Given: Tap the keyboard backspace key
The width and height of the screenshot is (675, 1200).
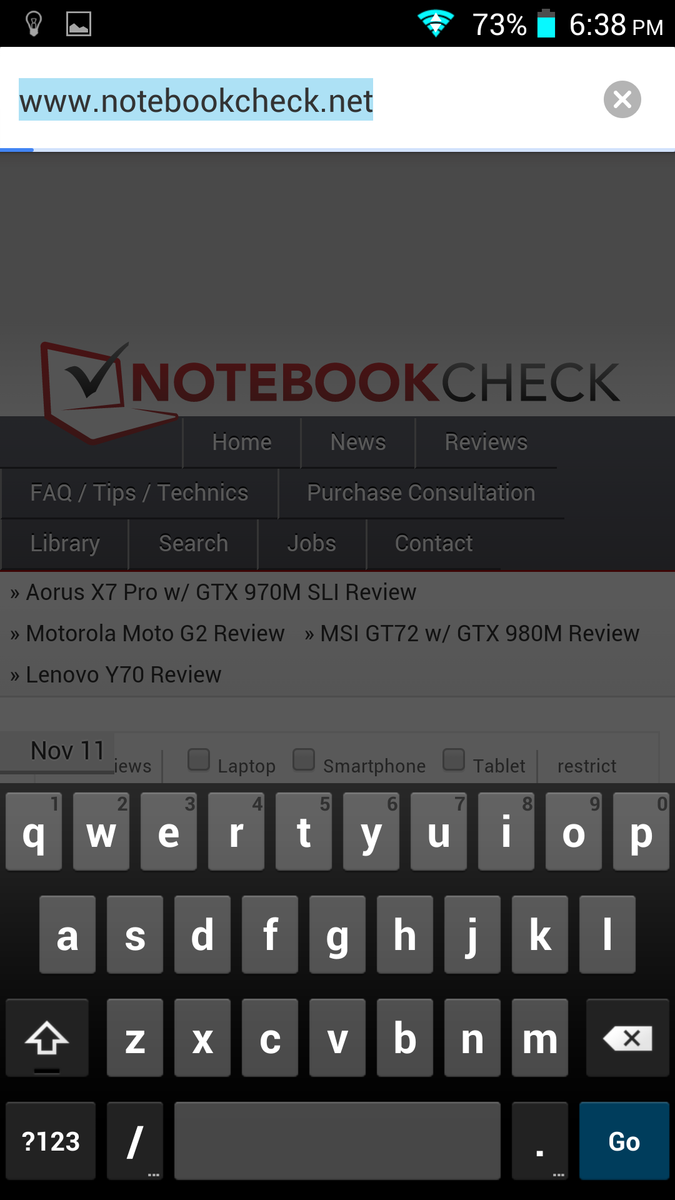Looking at the screenshot, I should click(629, 1038).
